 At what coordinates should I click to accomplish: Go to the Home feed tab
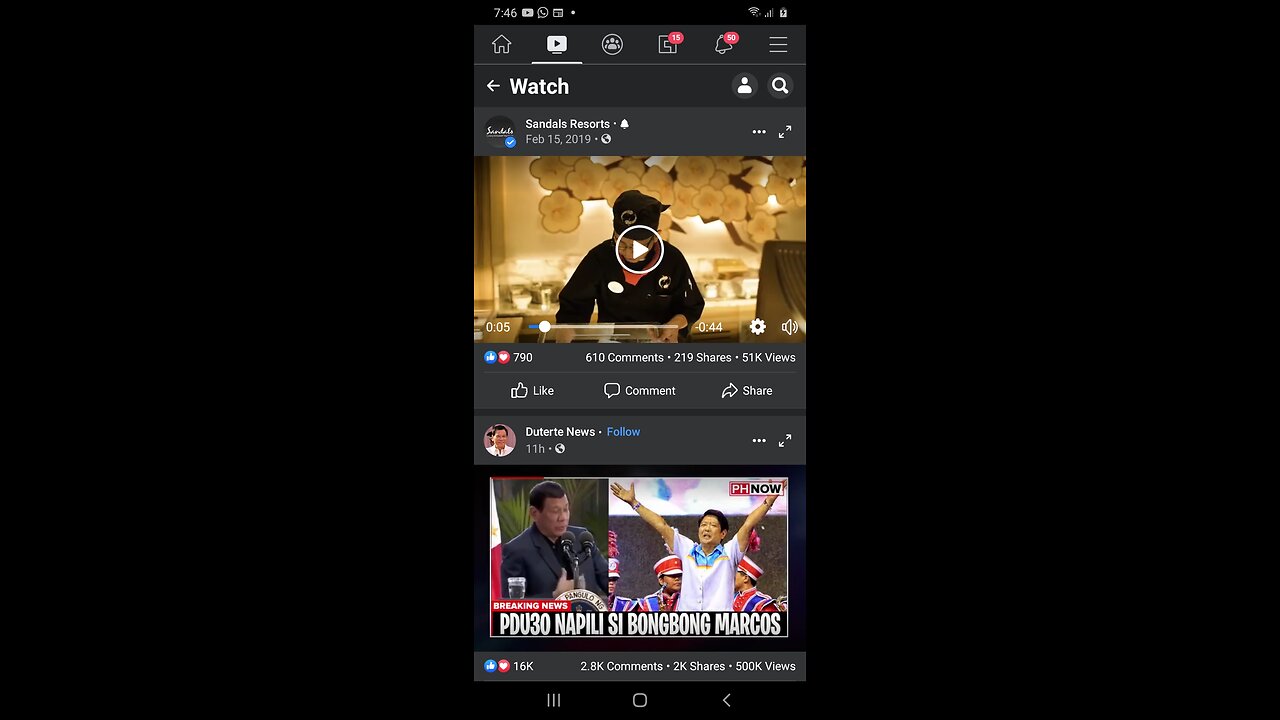[502, 45]
